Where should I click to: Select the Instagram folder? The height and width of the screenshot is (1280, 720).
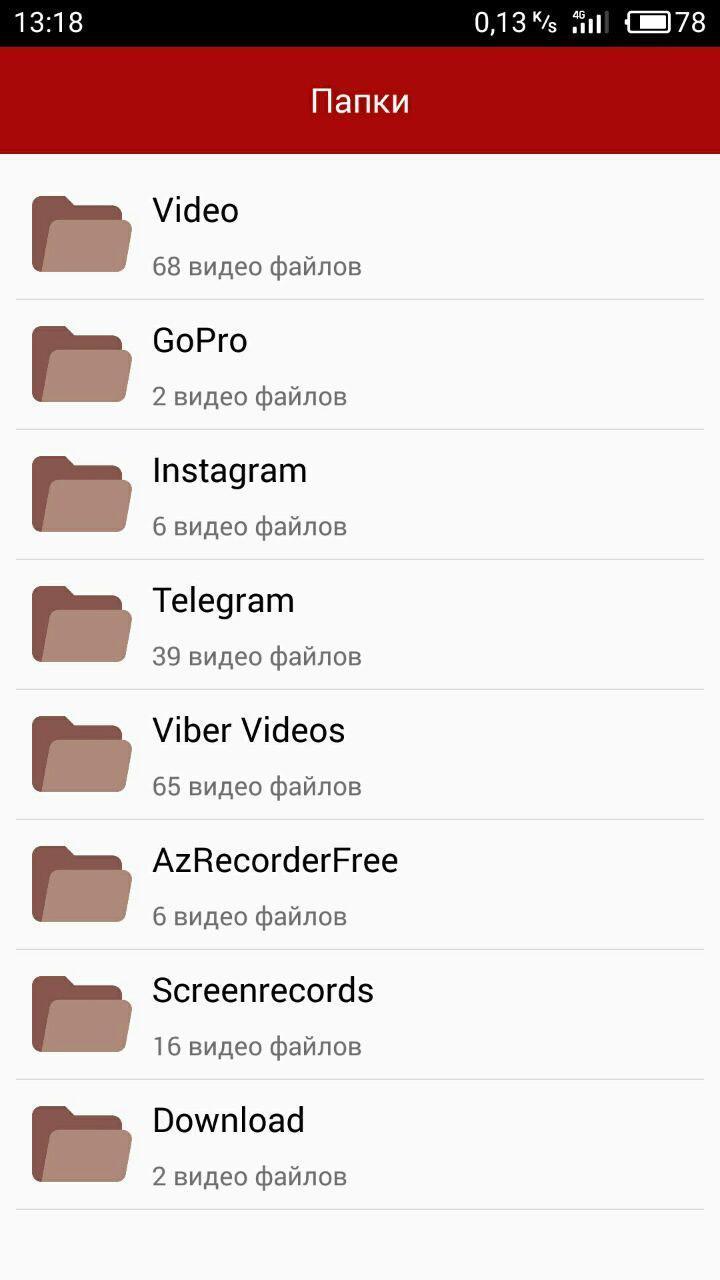360,495
